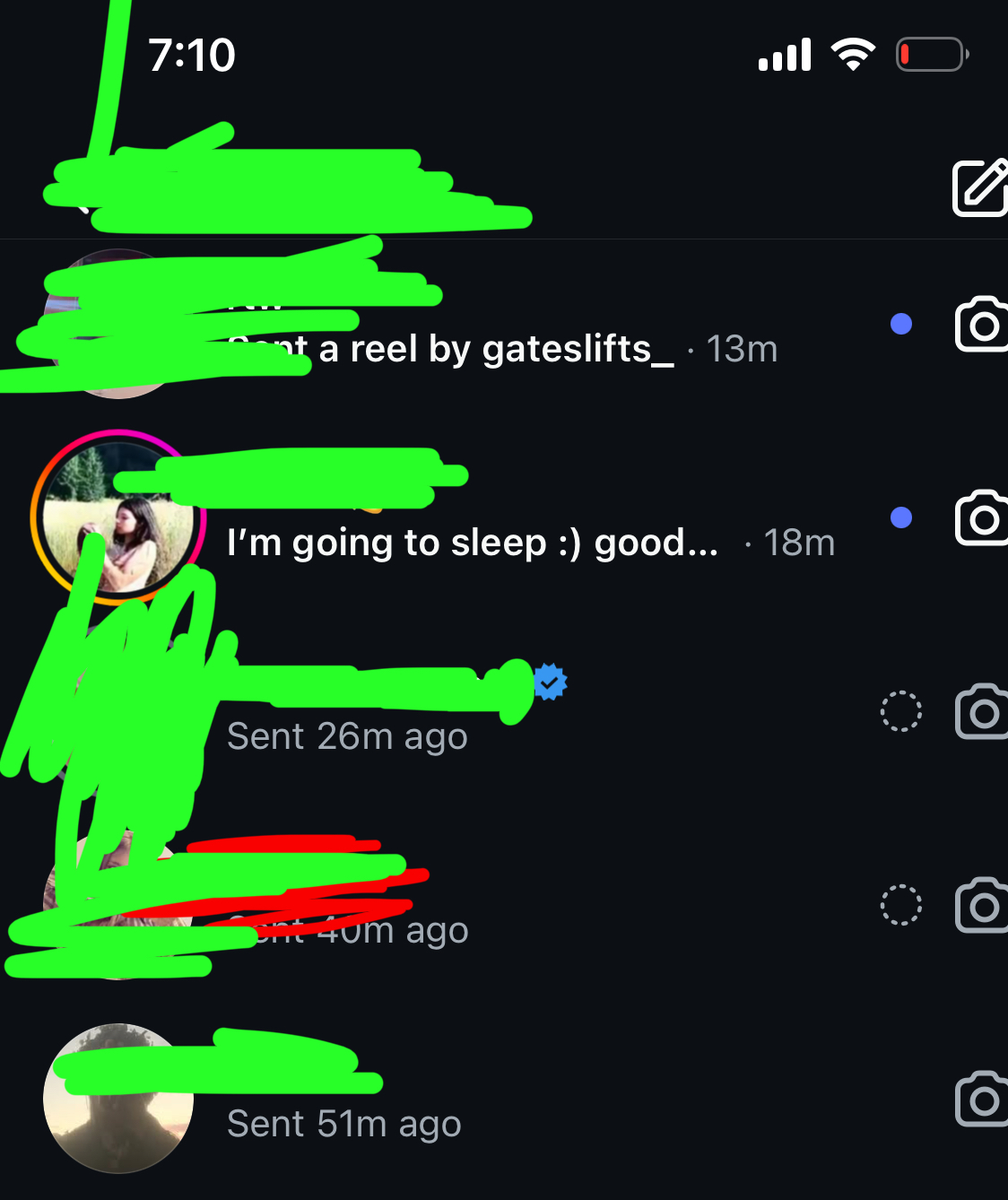The image size is (1008, 1200).
Task: Open camera for chat sent 26m ago
Action: coord(982,711)
